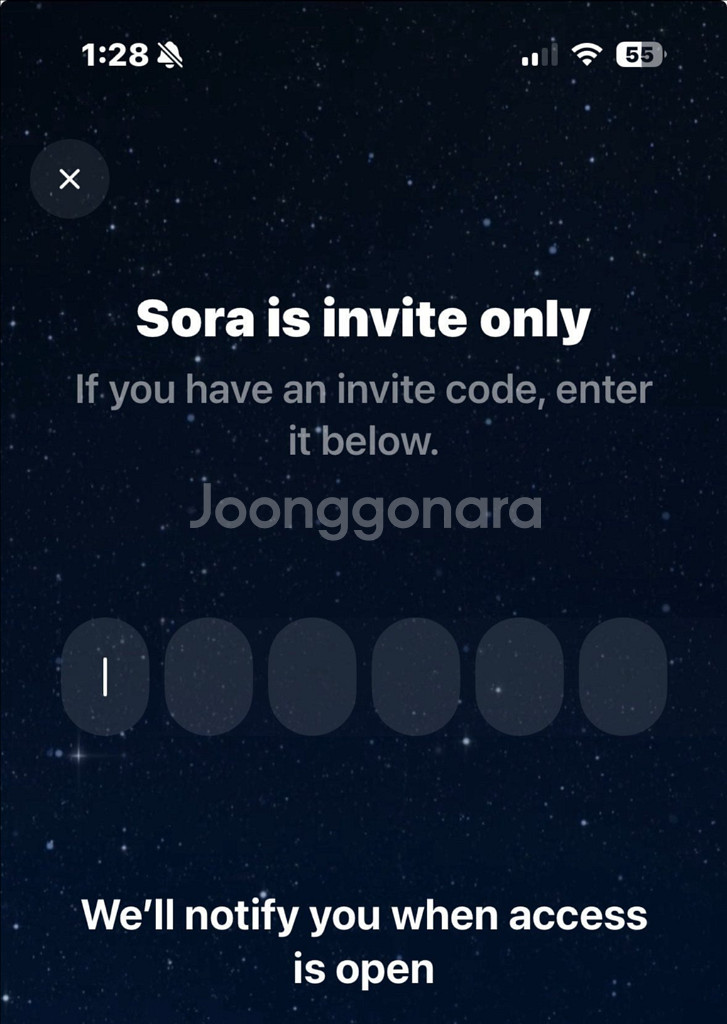Select the second invite code digit box
The height and width of the screenshot is (1024, 727).
[x=208, y=677]
